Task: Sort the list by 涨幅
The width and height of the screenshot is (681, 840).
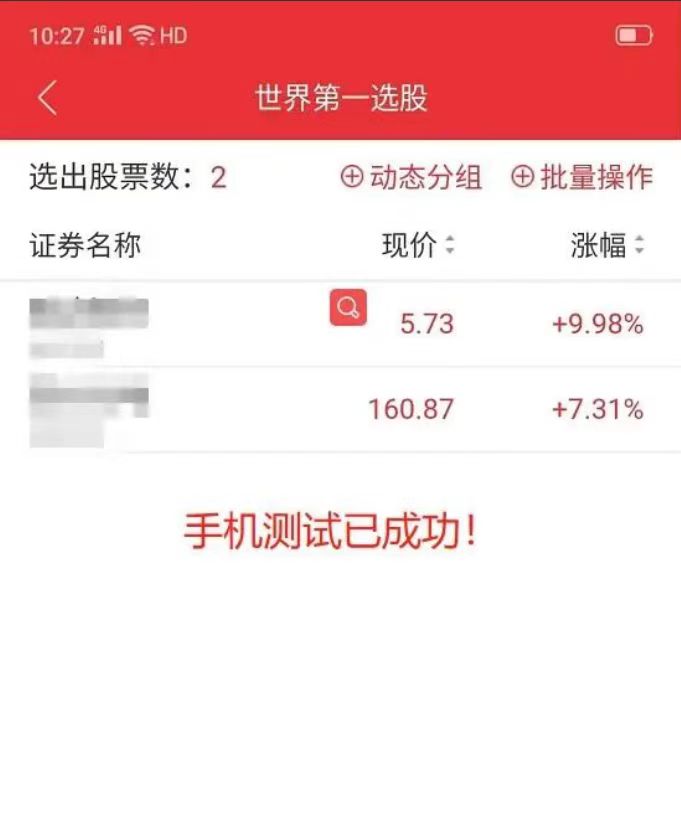Action: point(608,246)
